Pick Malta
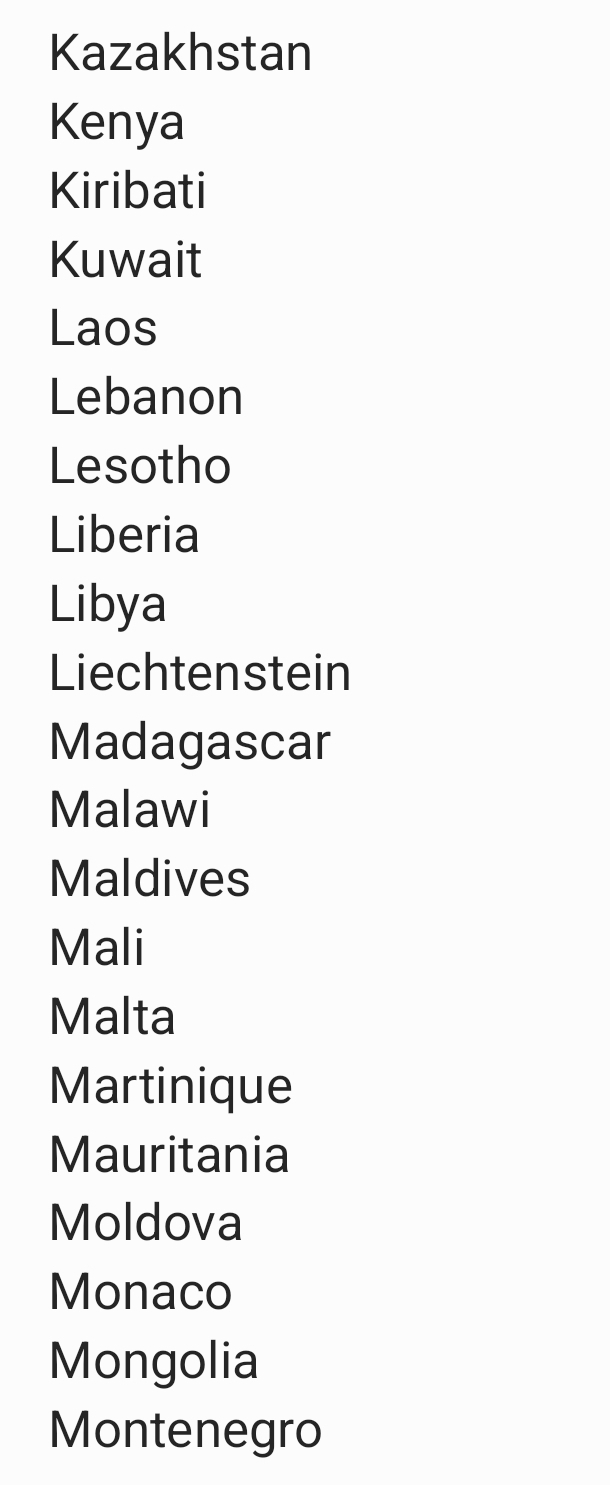The width and height of the screenshot is (610, 1485). (112, 1017)
